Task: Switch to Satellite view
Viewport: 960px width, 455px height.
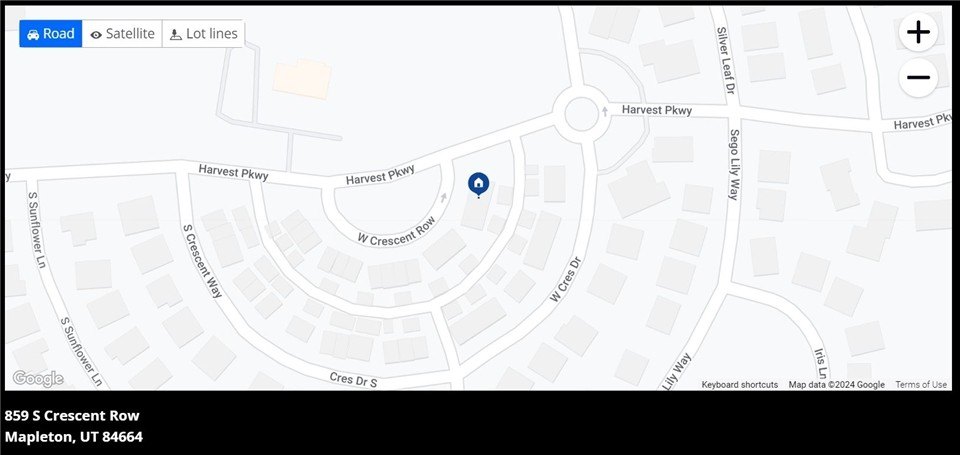Action: coord(122,34)
